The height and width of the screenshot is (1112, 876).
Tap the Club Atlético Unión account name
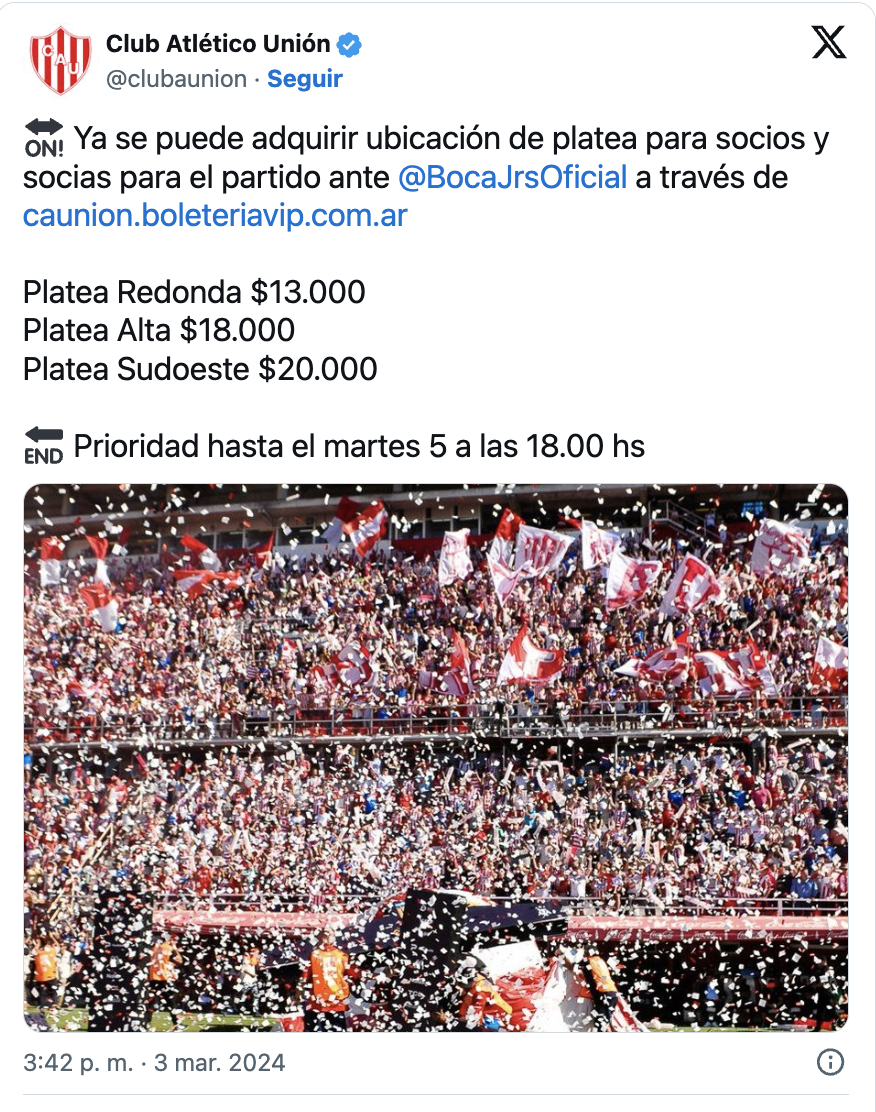218,44
